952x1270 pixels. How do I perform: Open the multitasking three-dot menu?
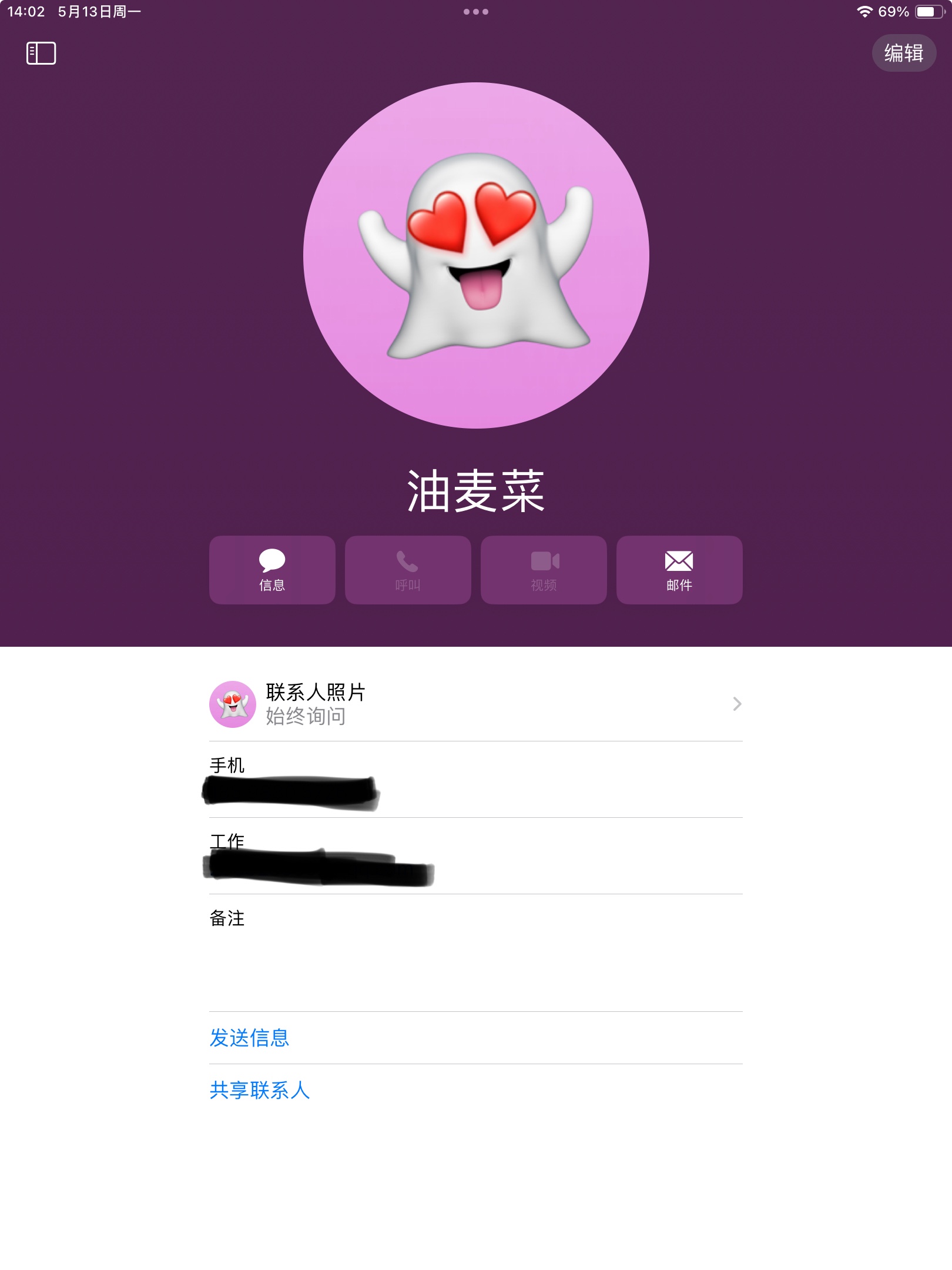(475, 12)
